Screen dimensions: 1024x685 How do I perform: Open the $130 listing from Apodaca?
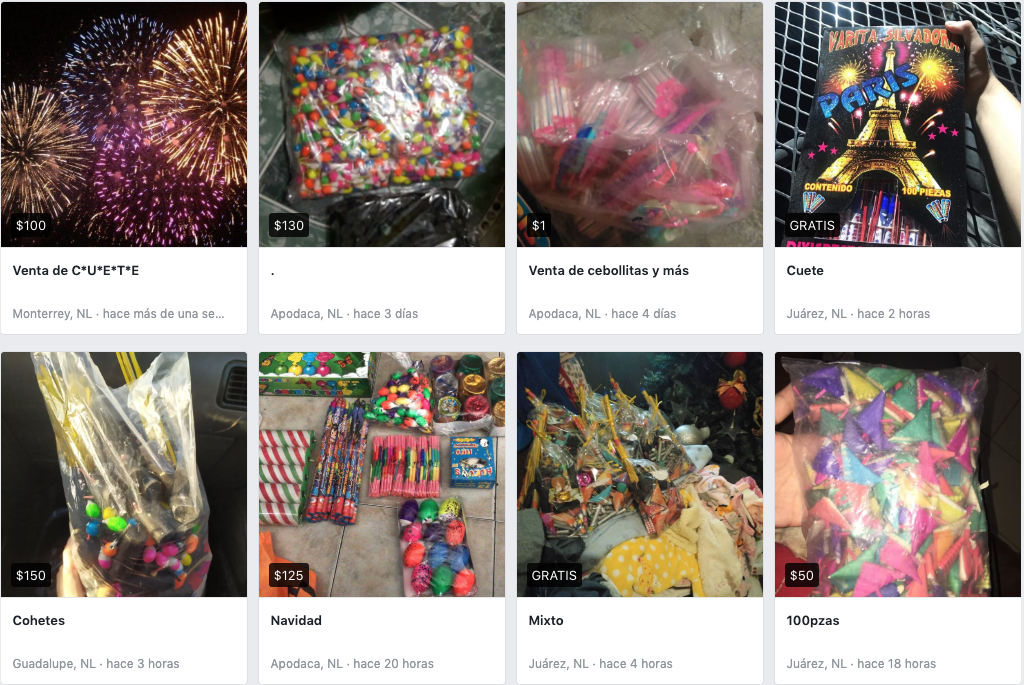[x=381, y=125]
